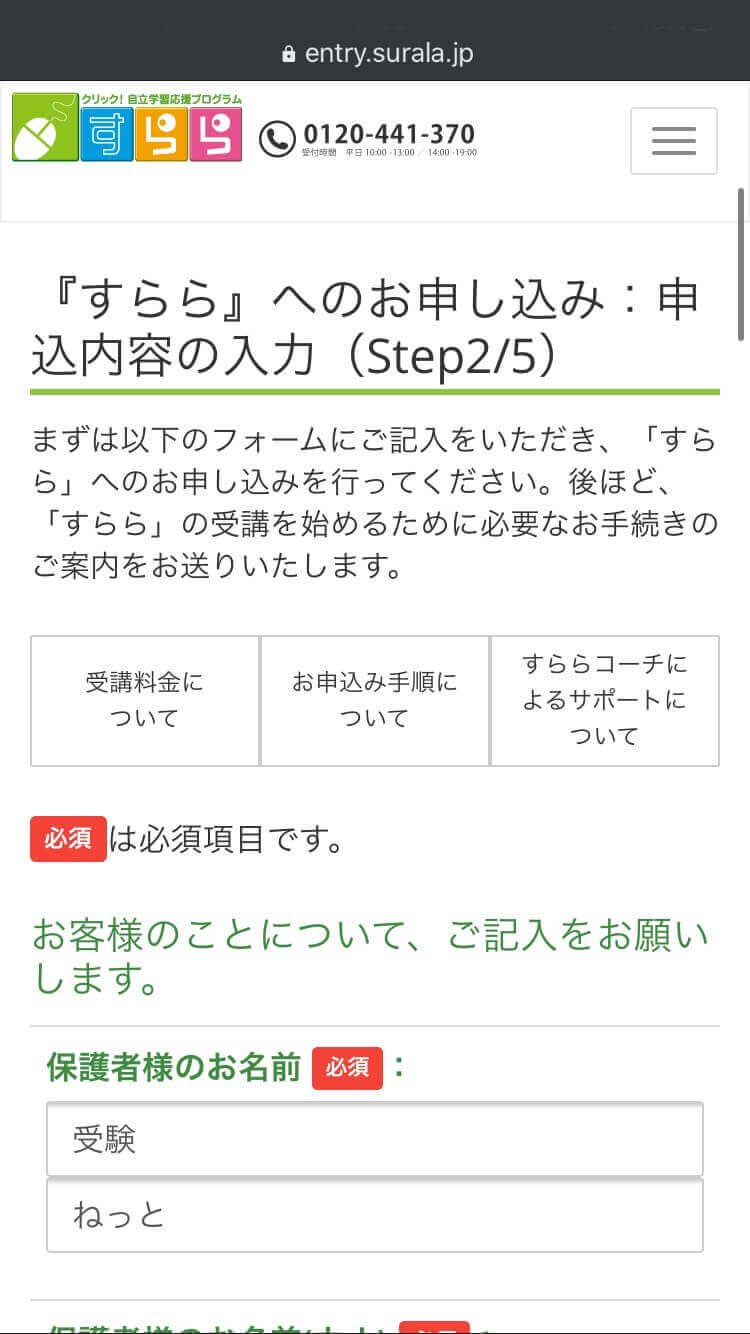Open 受講料金について info
Screen dimensions: 750x1334
coord(145,701)
